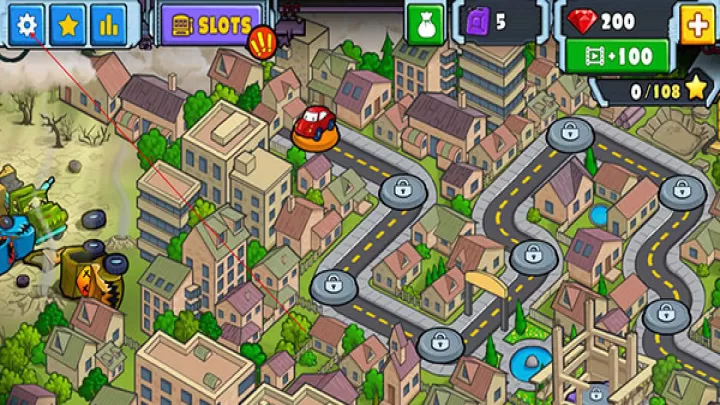Watch video for +100 gems
The image size is (720, 405).
click(617, 56)
